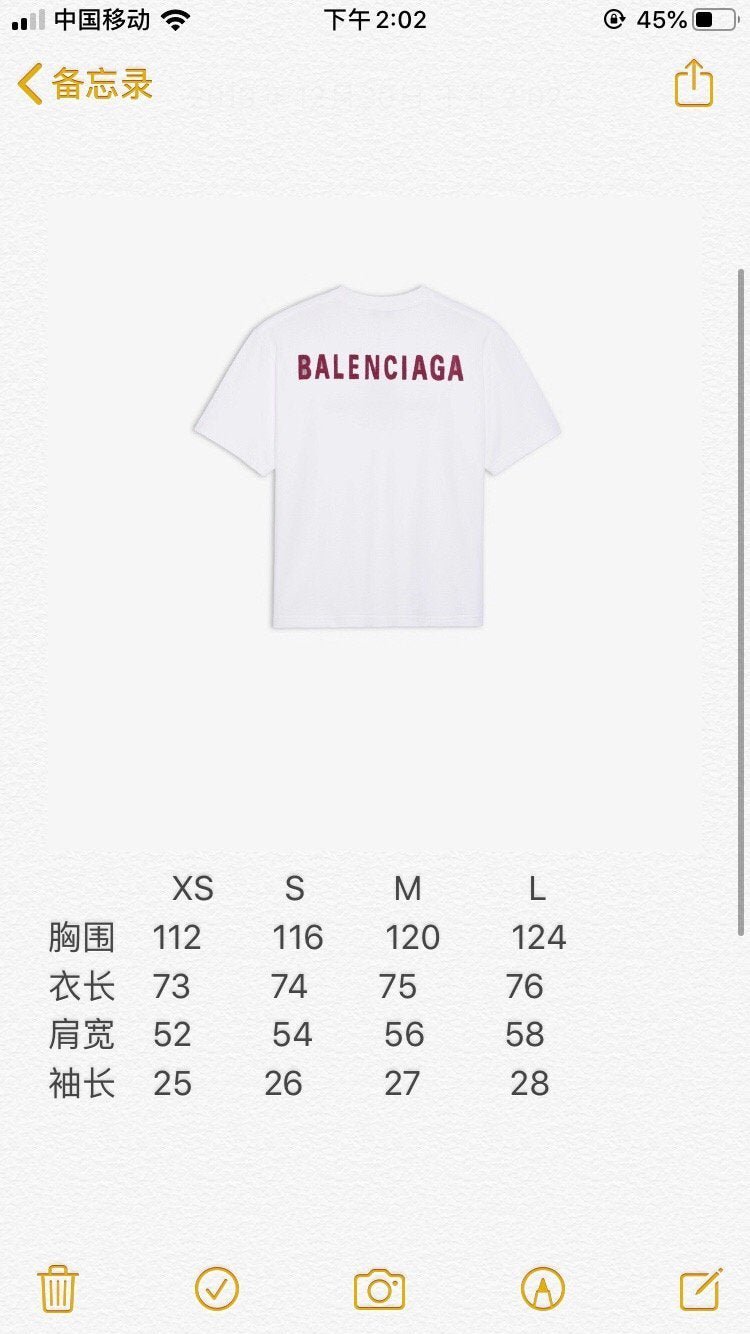The height and width of the screenshot is (1334, 750).
Task: Go back to the 备忘录 notes list
Action: tap(85, 84)
